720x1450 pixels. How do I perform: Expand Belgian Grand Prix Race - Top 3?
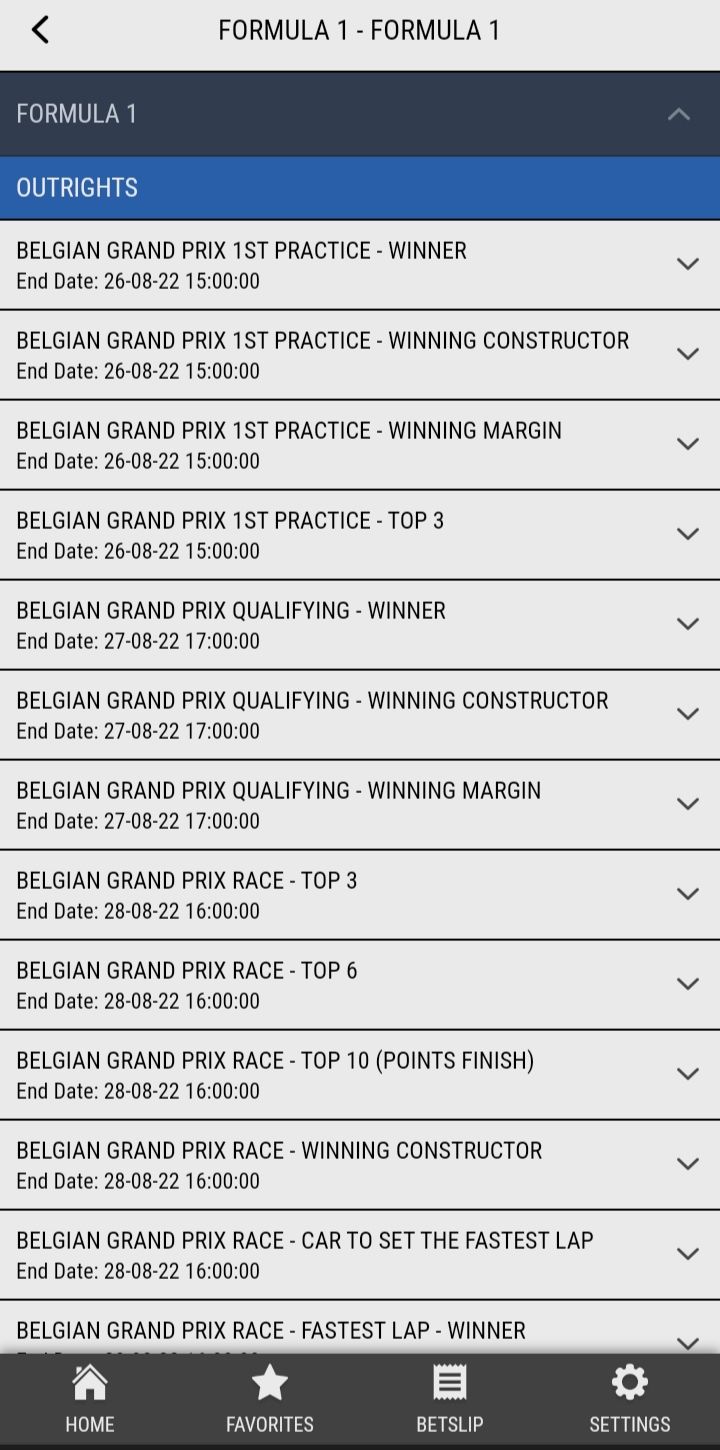coord(360,895)
